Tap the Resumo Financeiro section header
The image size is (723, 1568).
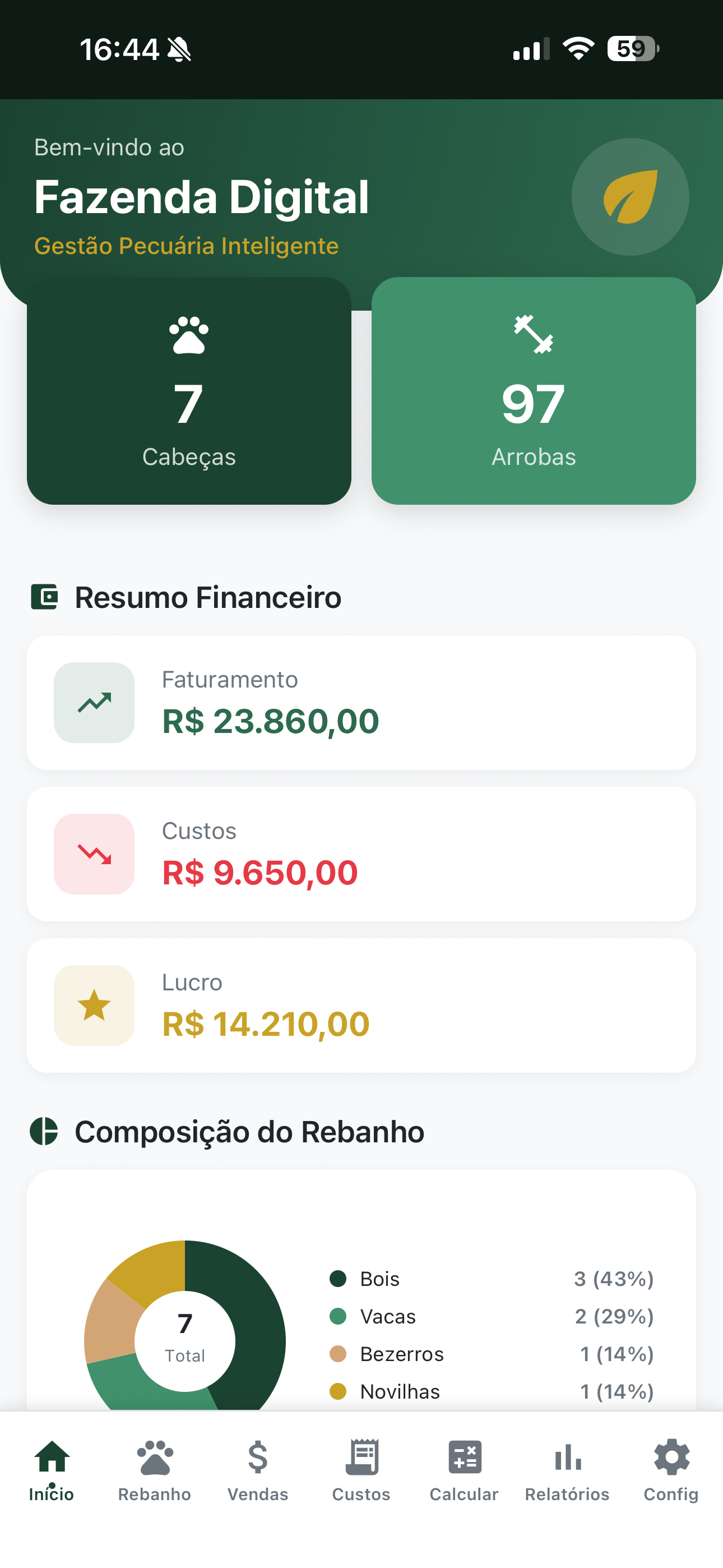207,597
